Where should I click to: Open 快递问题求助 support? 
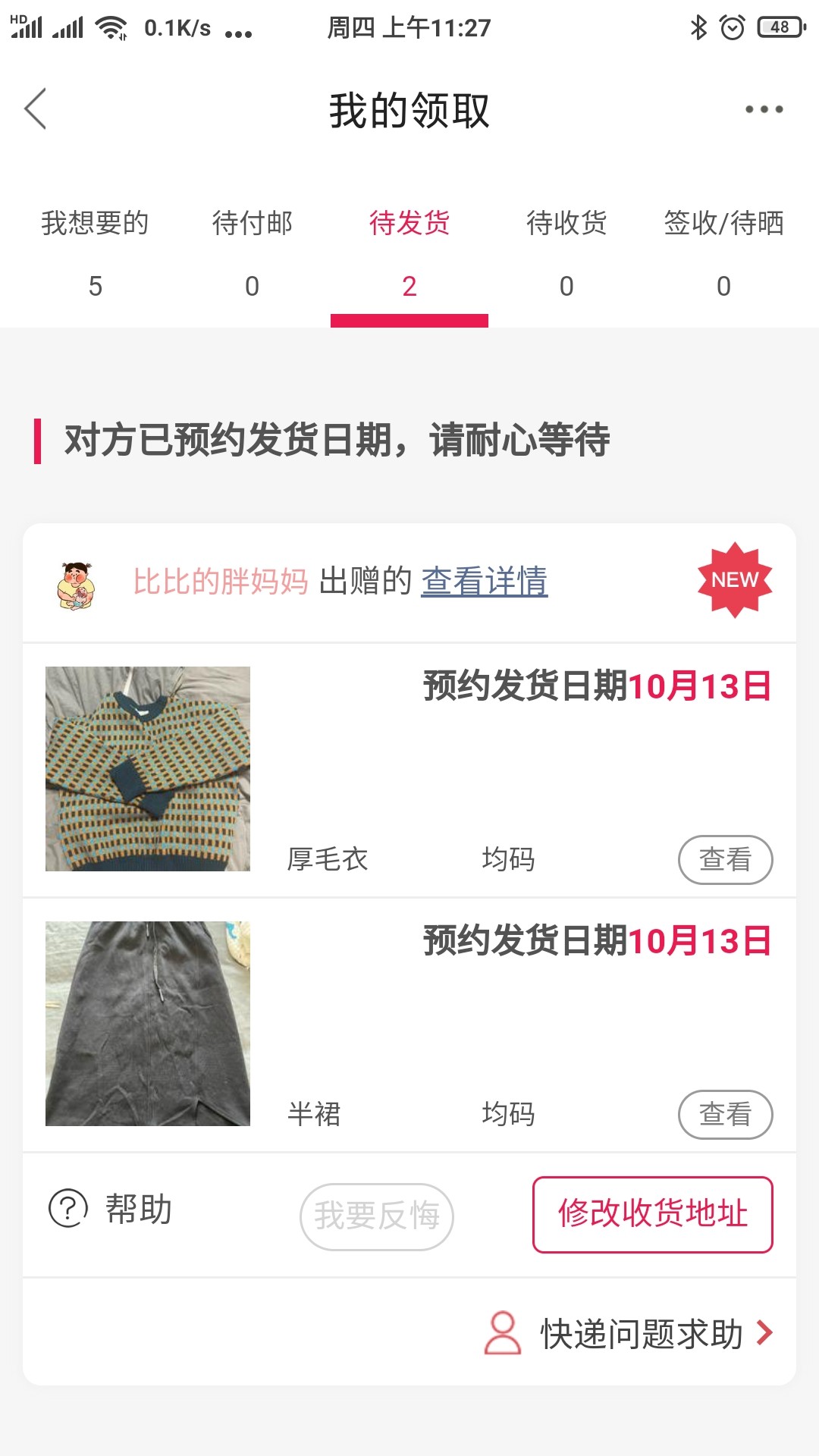[x=629, y=1333]
